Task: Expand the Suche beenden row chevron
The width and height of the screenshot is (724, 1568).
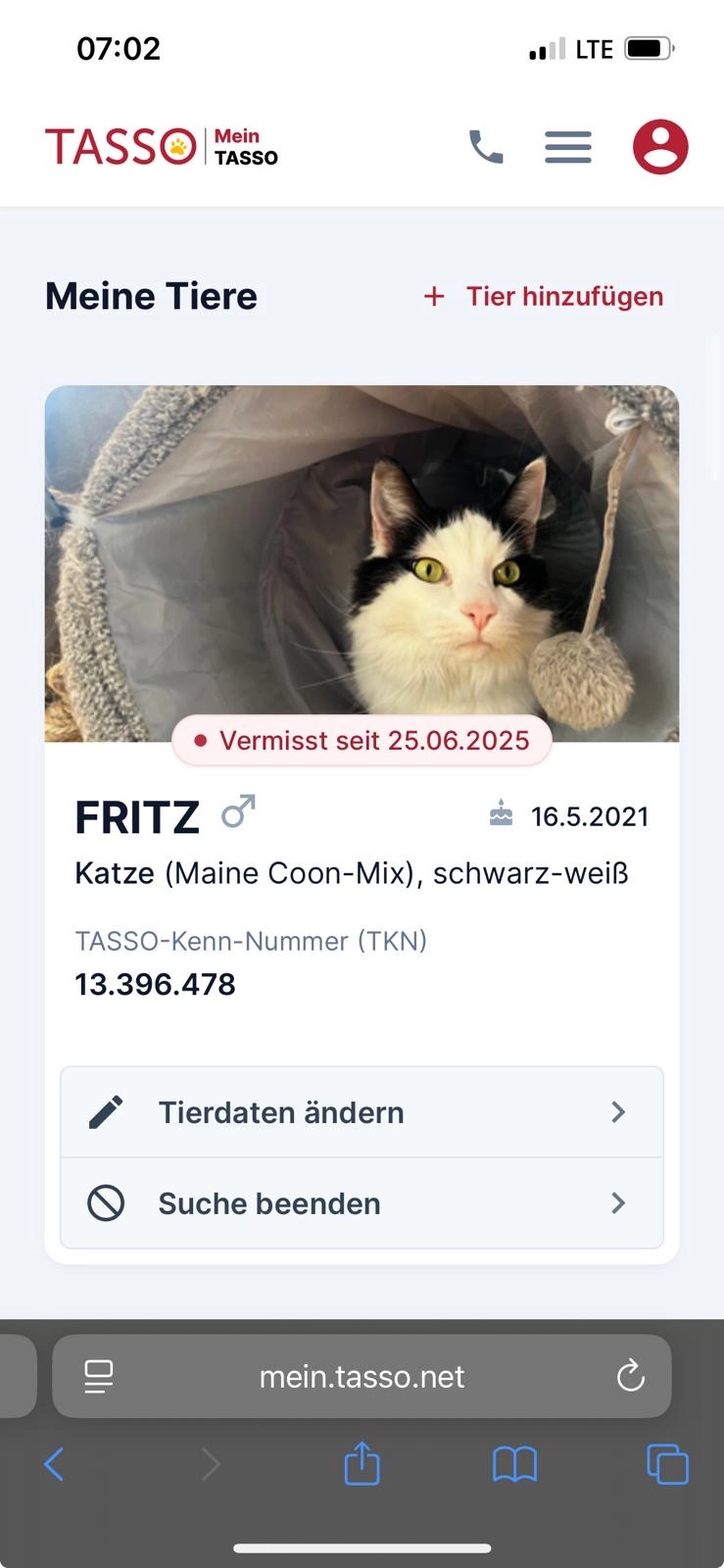Action: (x=617, y=1202)
